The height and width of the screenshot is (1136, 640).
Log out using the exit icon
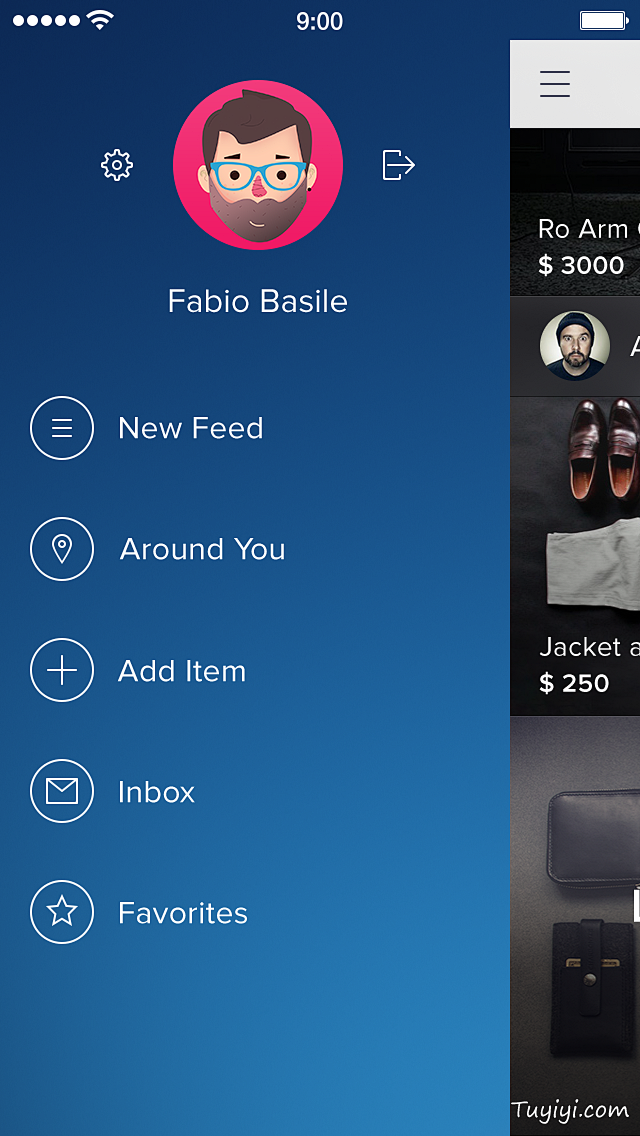point(398,164)
